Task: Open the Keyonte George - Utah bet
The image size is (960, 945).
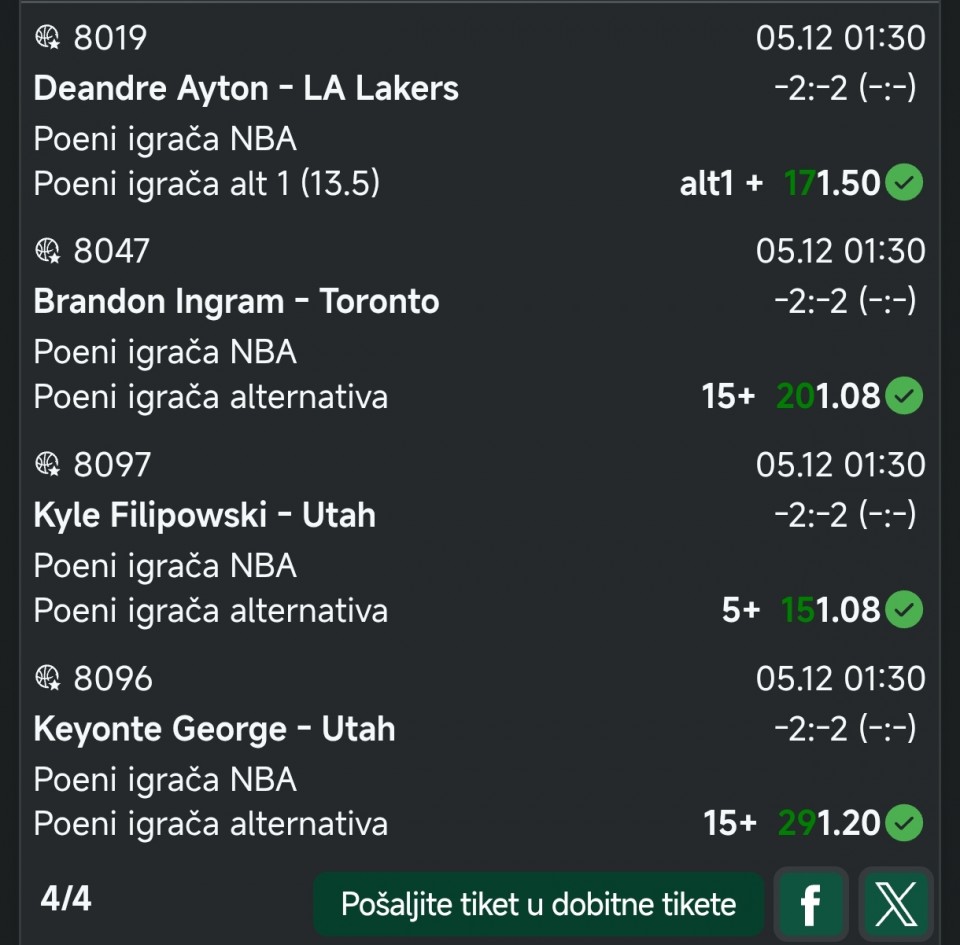Action: tap(214, 729)
